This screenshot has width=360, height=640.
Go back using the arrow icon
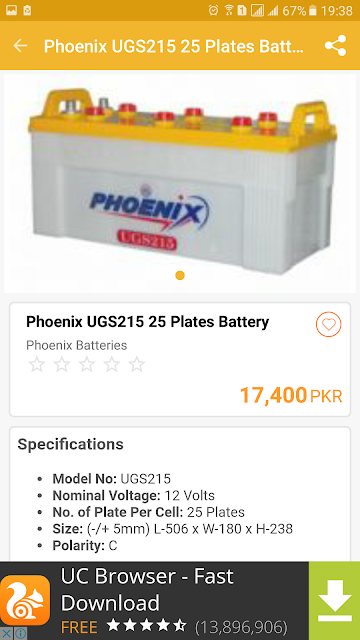click(x=20, y=46)
